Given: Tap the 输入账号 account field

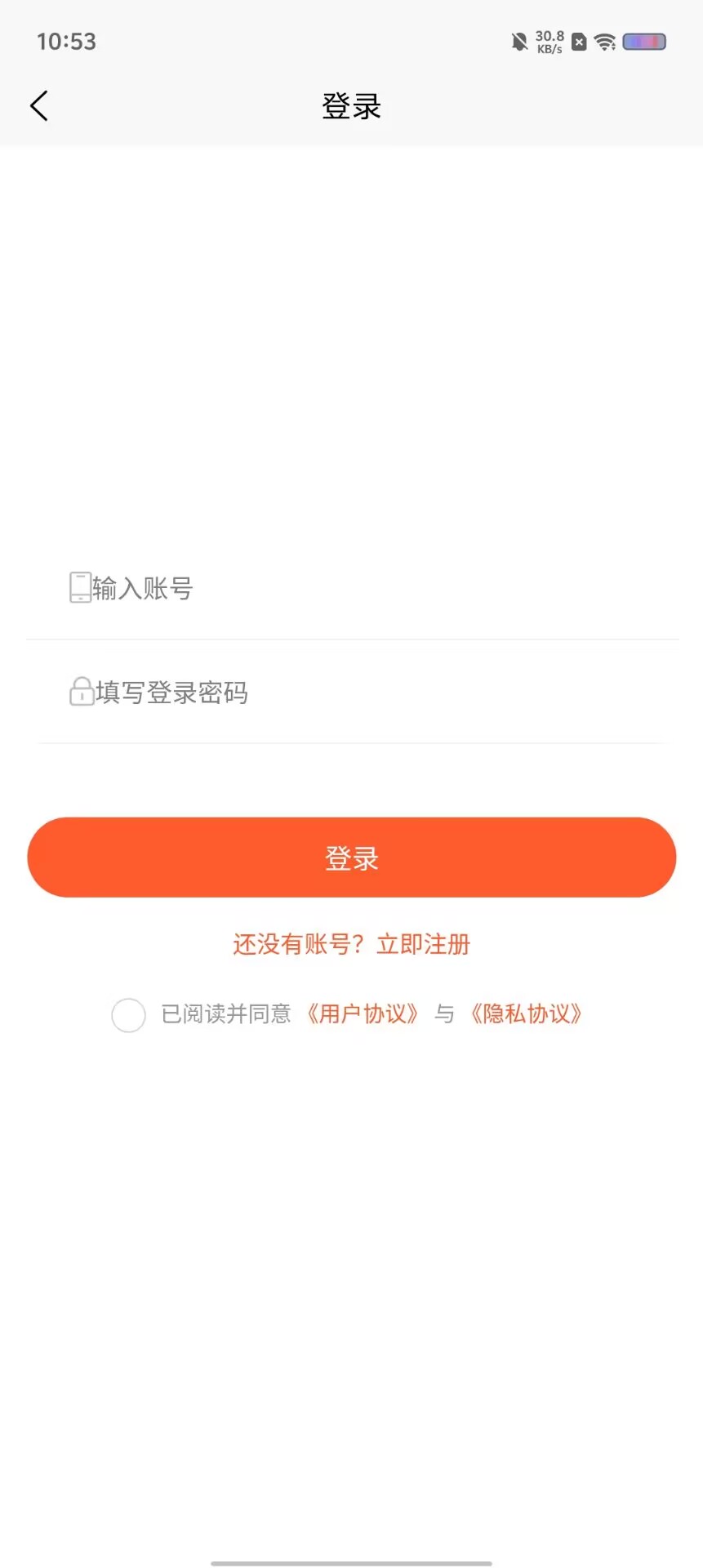Looking at the screenshot, I should point(352,588).
